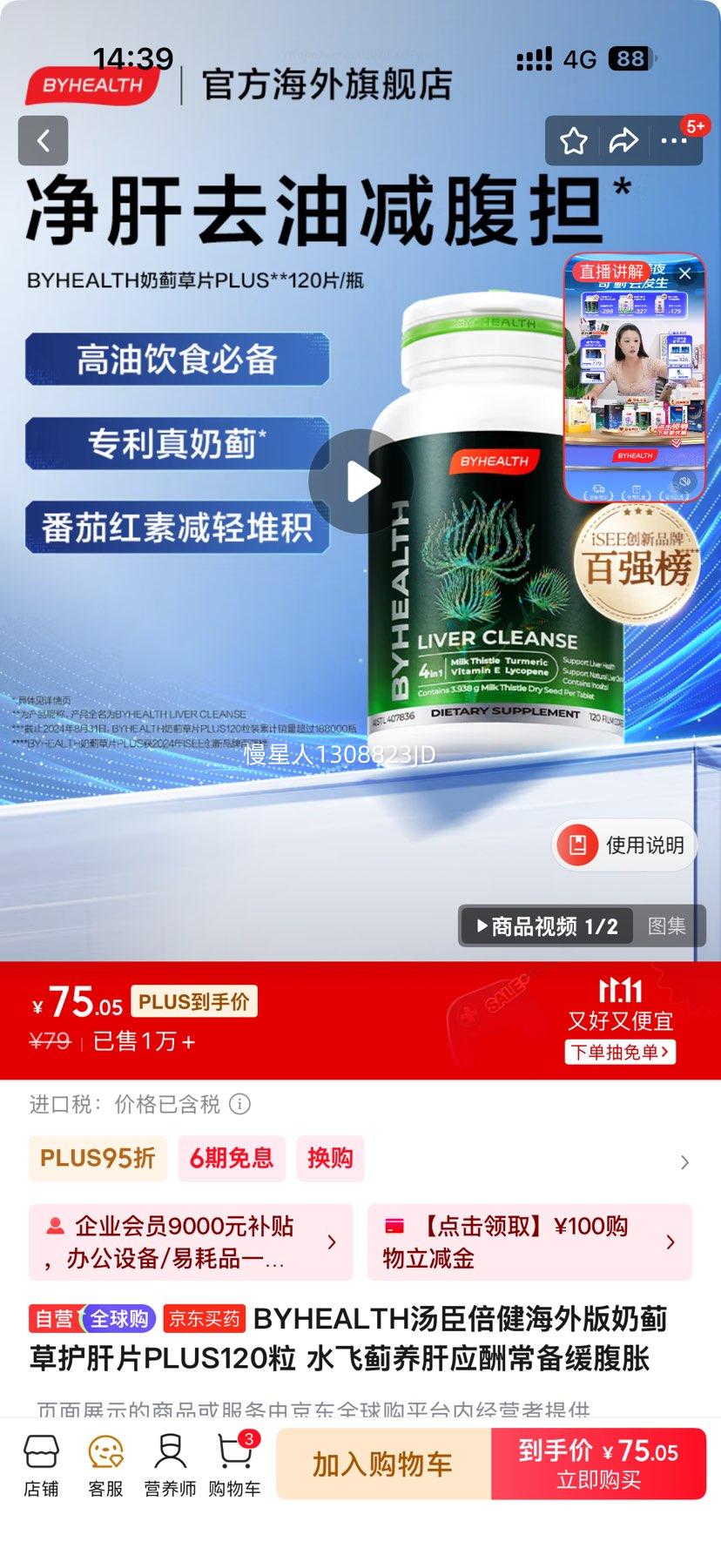Favorite this product with the star icon

[573, 141]
